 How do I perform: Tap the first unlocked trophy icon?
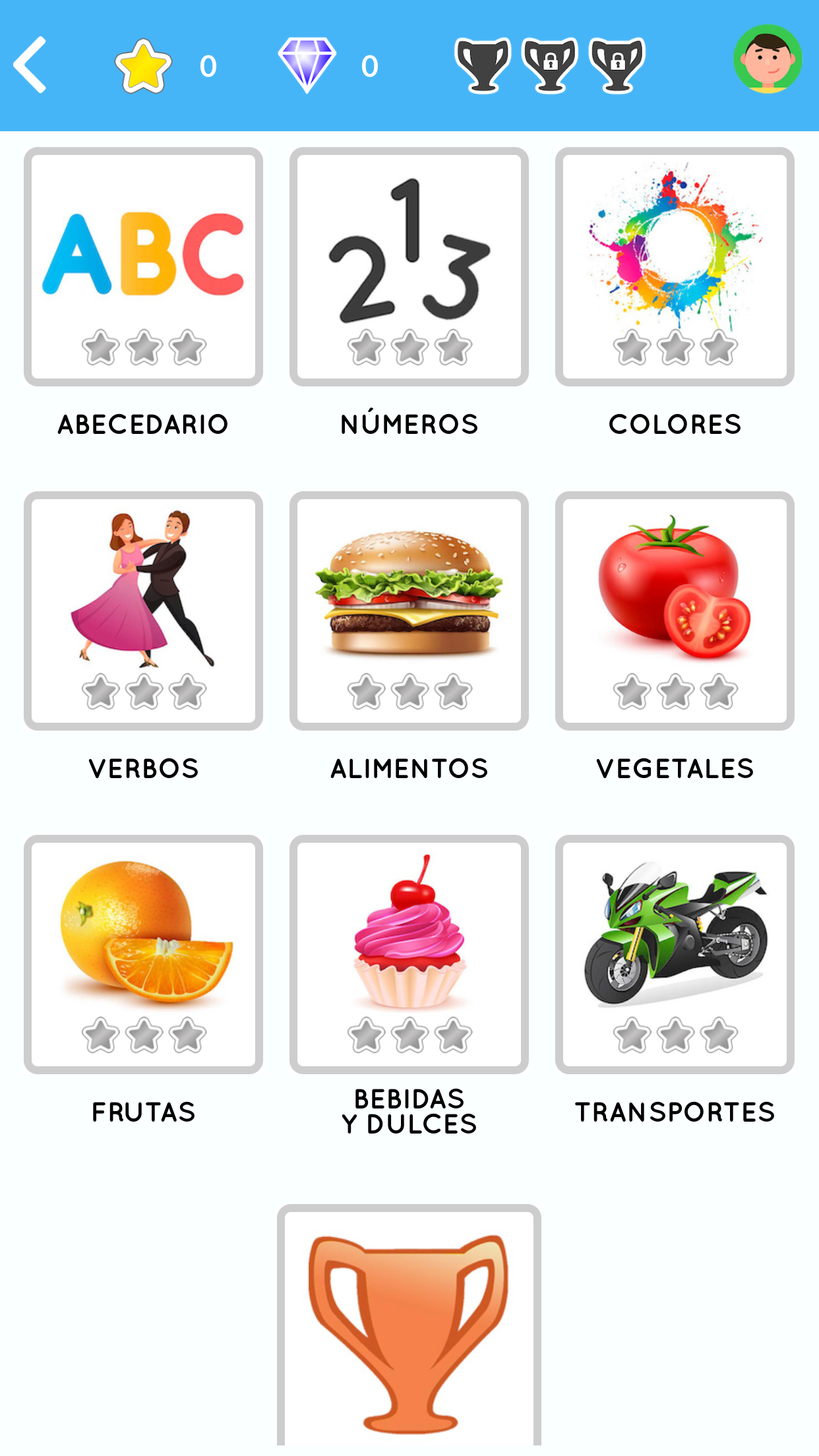point(483,65)
